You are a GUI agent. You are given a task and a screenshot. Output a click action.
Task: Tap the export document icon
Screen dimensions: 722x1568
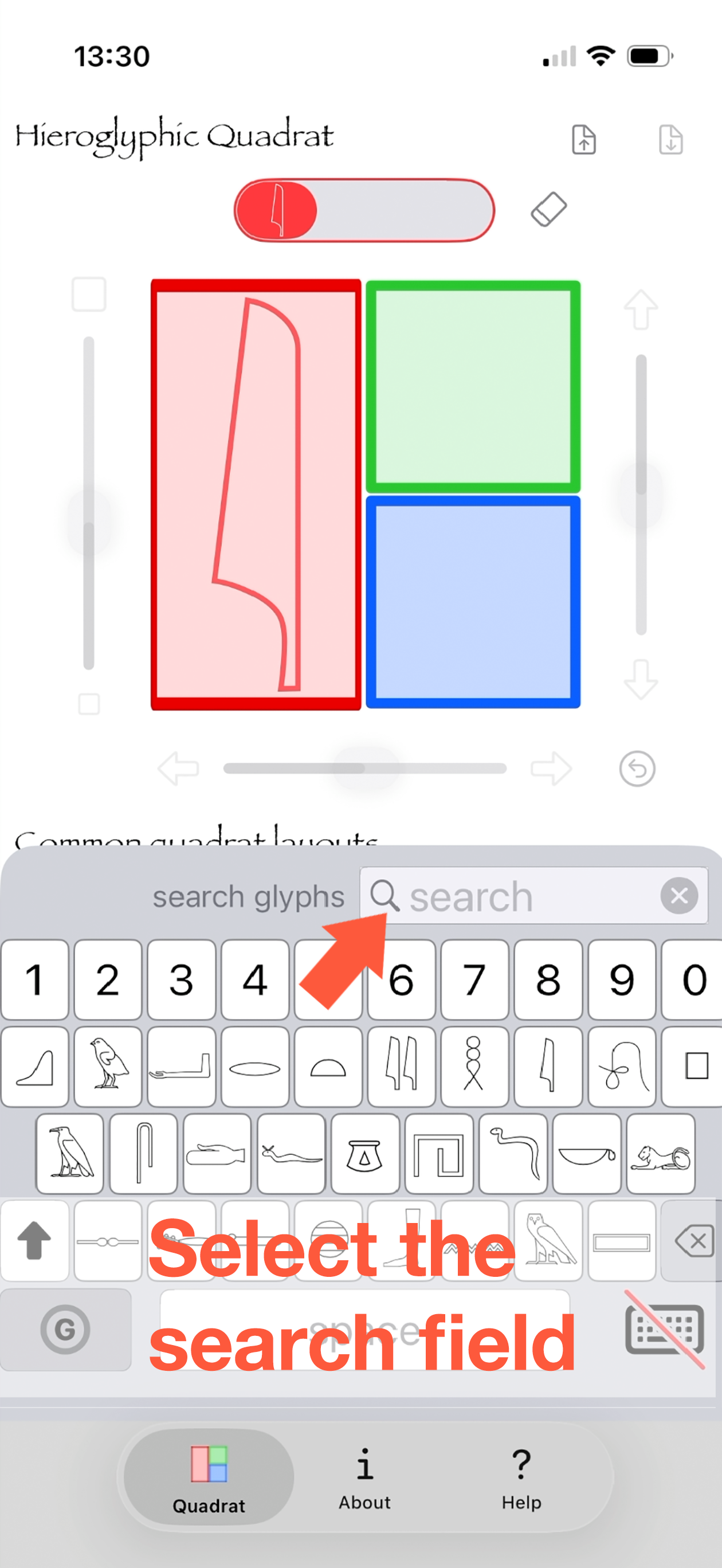[583, 140]
